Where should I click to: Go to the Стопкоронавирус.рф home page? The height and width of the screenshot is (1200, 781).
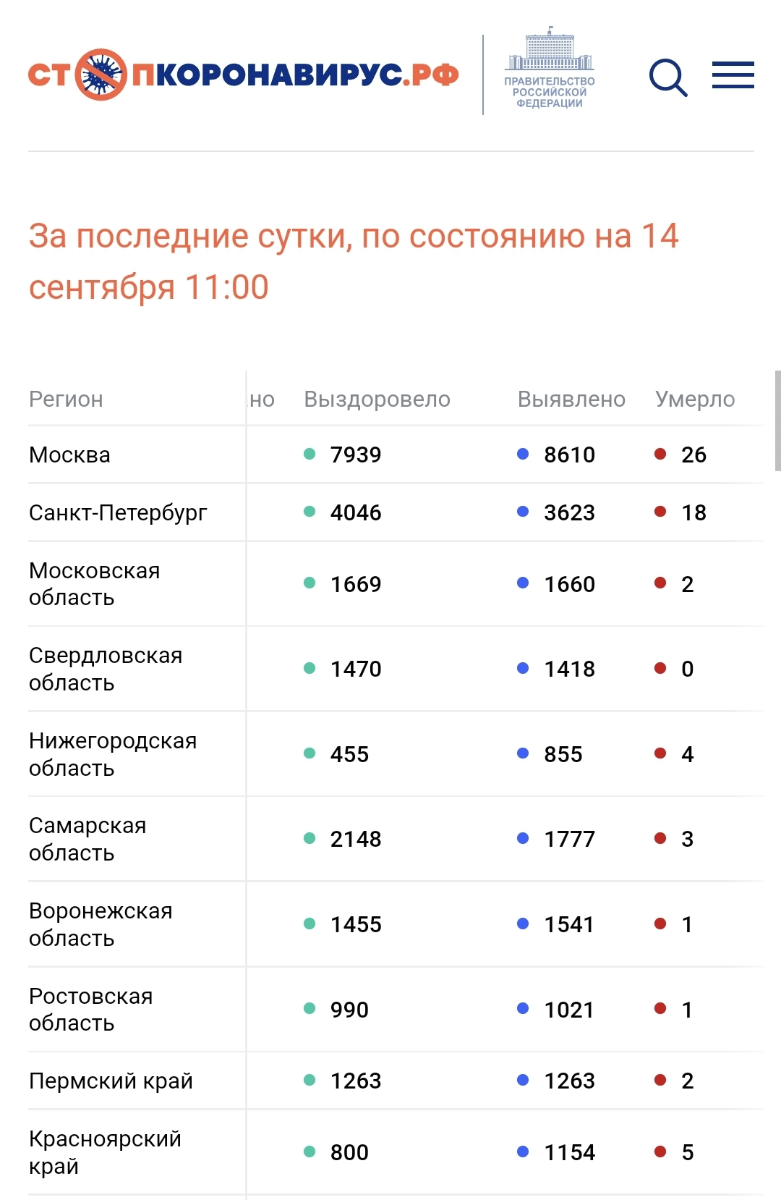tap(243, 75)
